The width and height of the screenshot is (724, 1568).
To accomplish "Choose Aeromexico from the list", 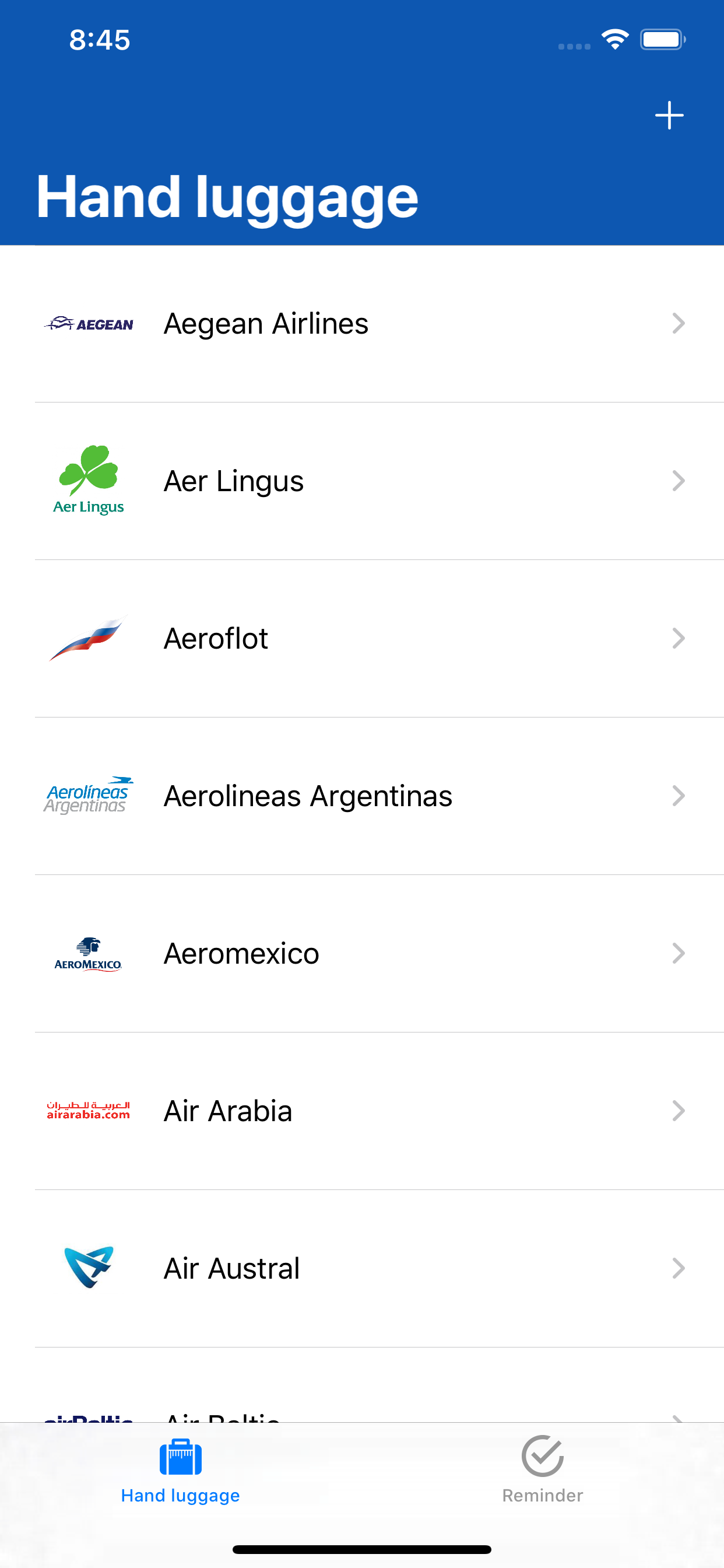I will (362, 953).
